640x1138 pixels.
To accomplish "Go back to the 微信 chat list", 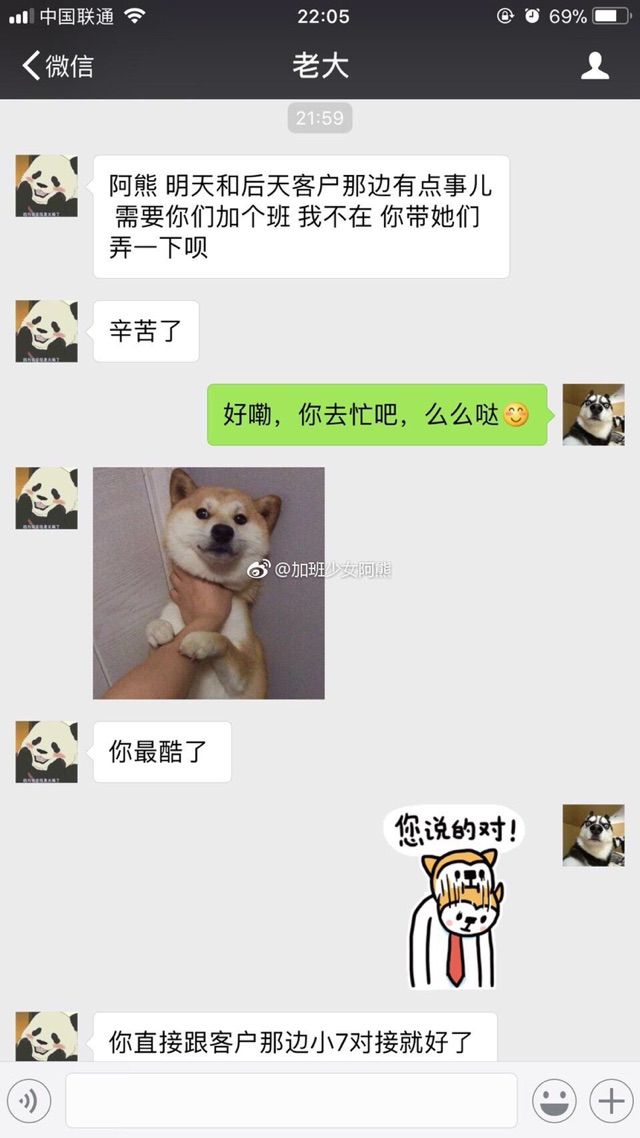I will [58, 66].
